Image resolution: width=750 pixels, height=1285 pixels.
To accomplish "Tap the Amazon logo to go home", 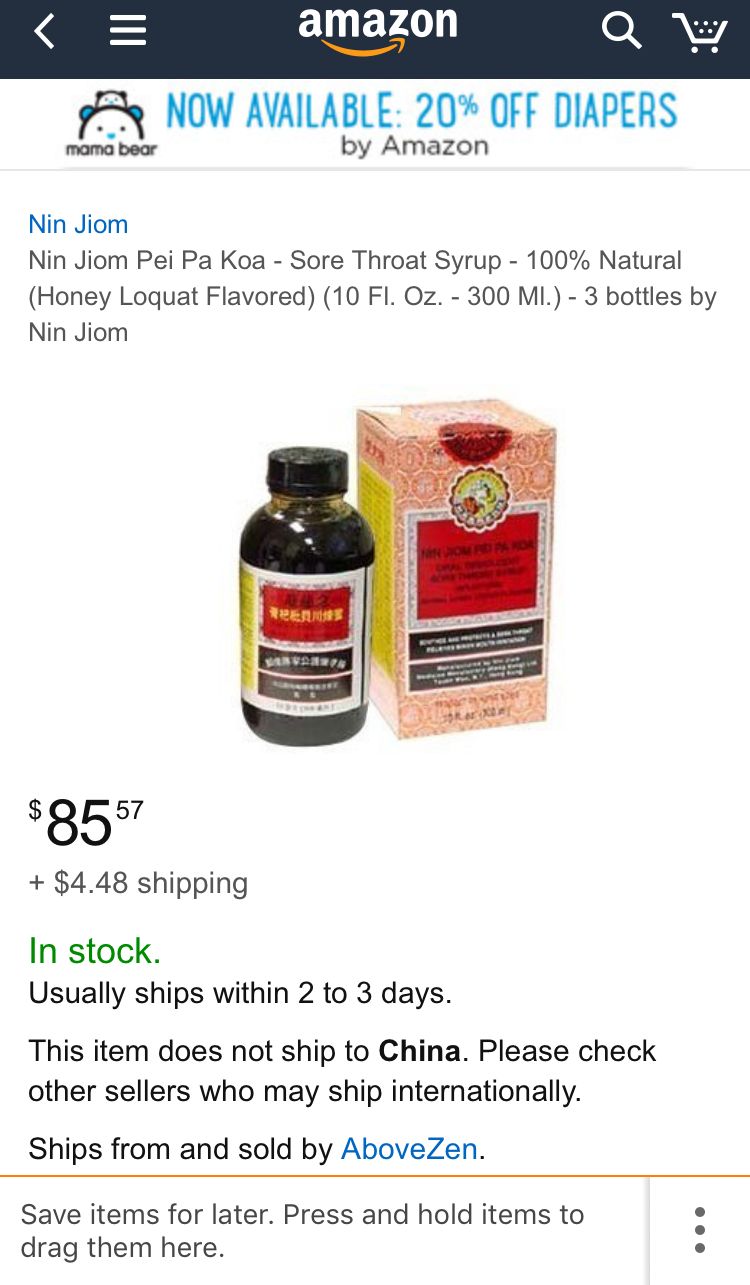I will [x=377, y=32].
